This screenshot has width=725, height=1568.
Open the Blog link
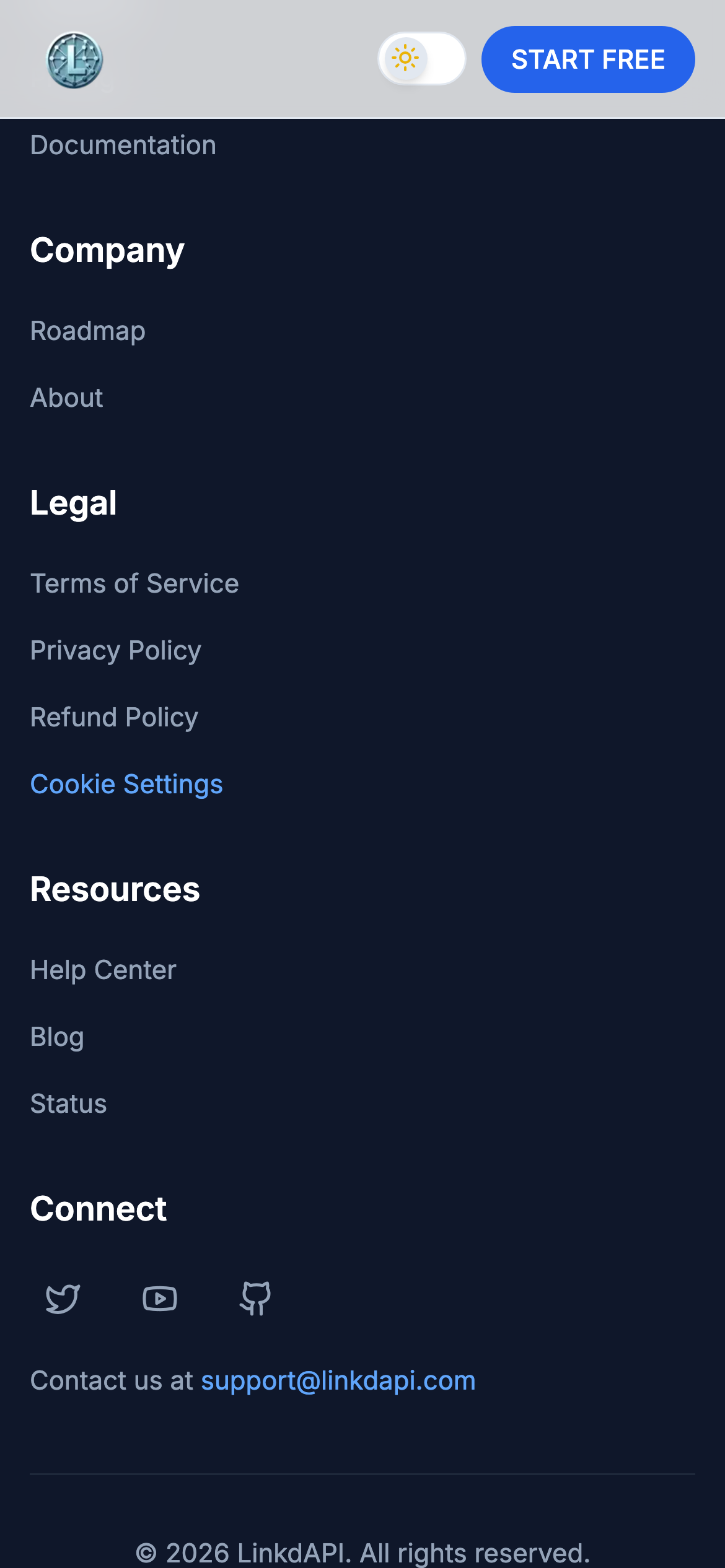(x=57, y=1037)
